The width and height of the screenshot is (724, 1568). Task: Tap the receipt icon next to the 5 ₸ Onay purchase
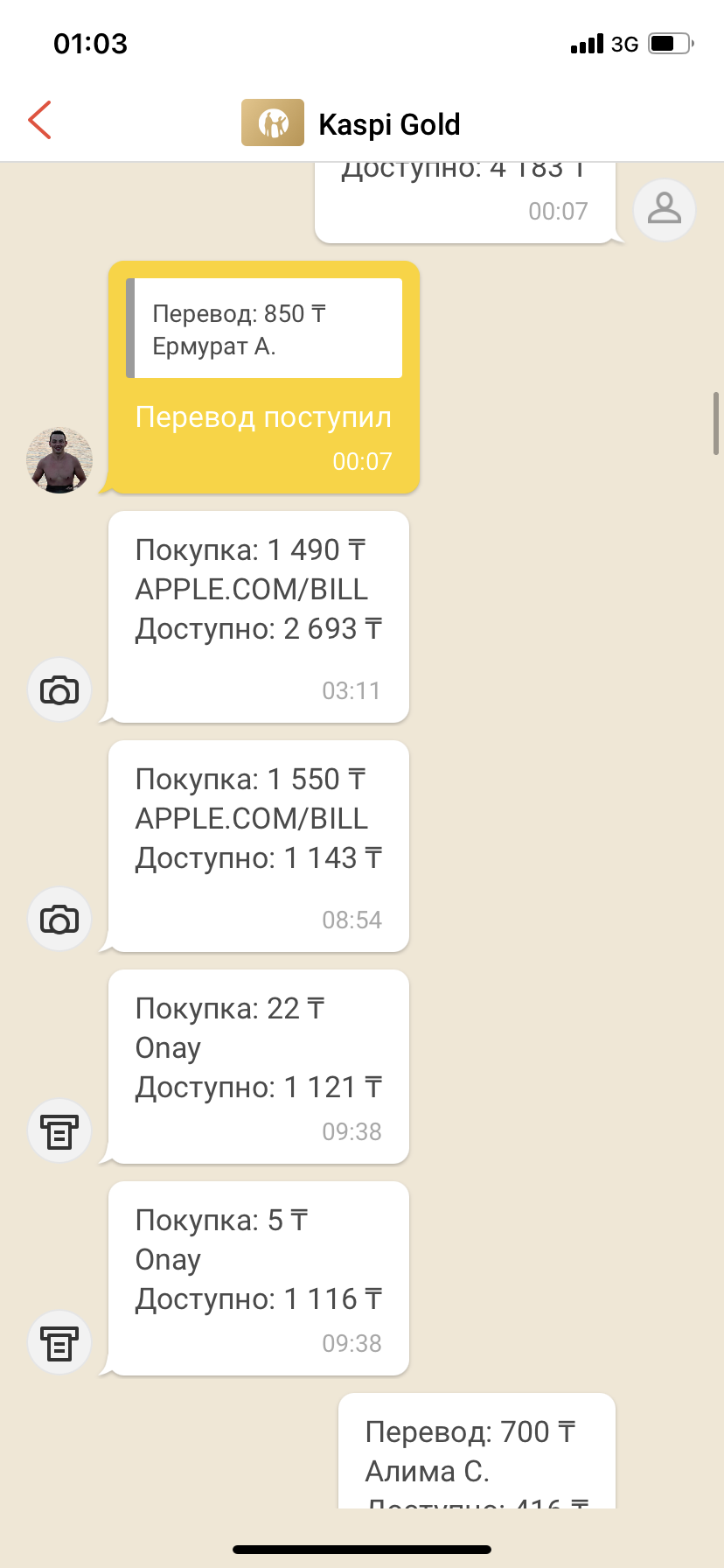coord(59,1343)
